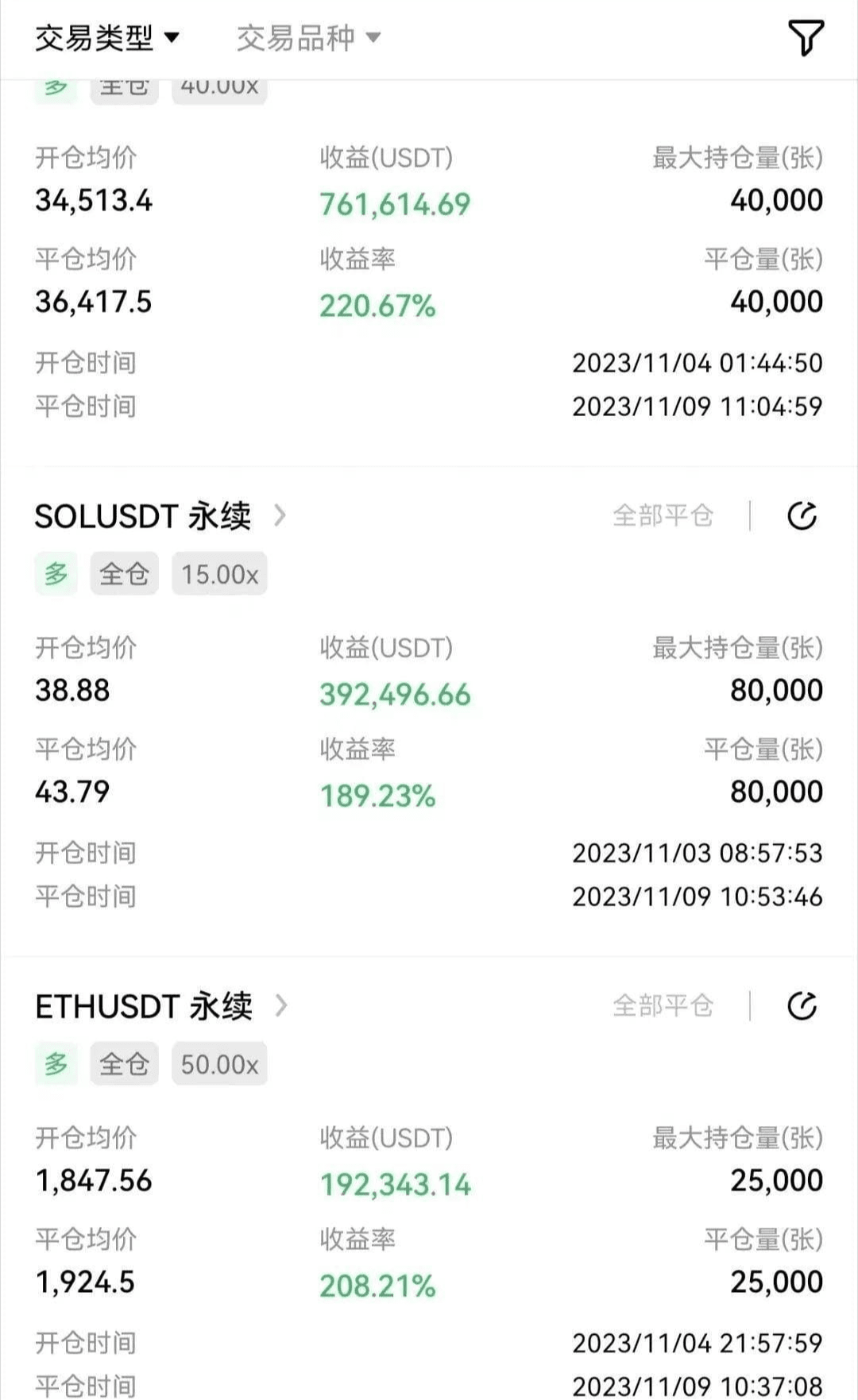Open ETHUSDT 永续 contract details

(x=160, y=1006)
